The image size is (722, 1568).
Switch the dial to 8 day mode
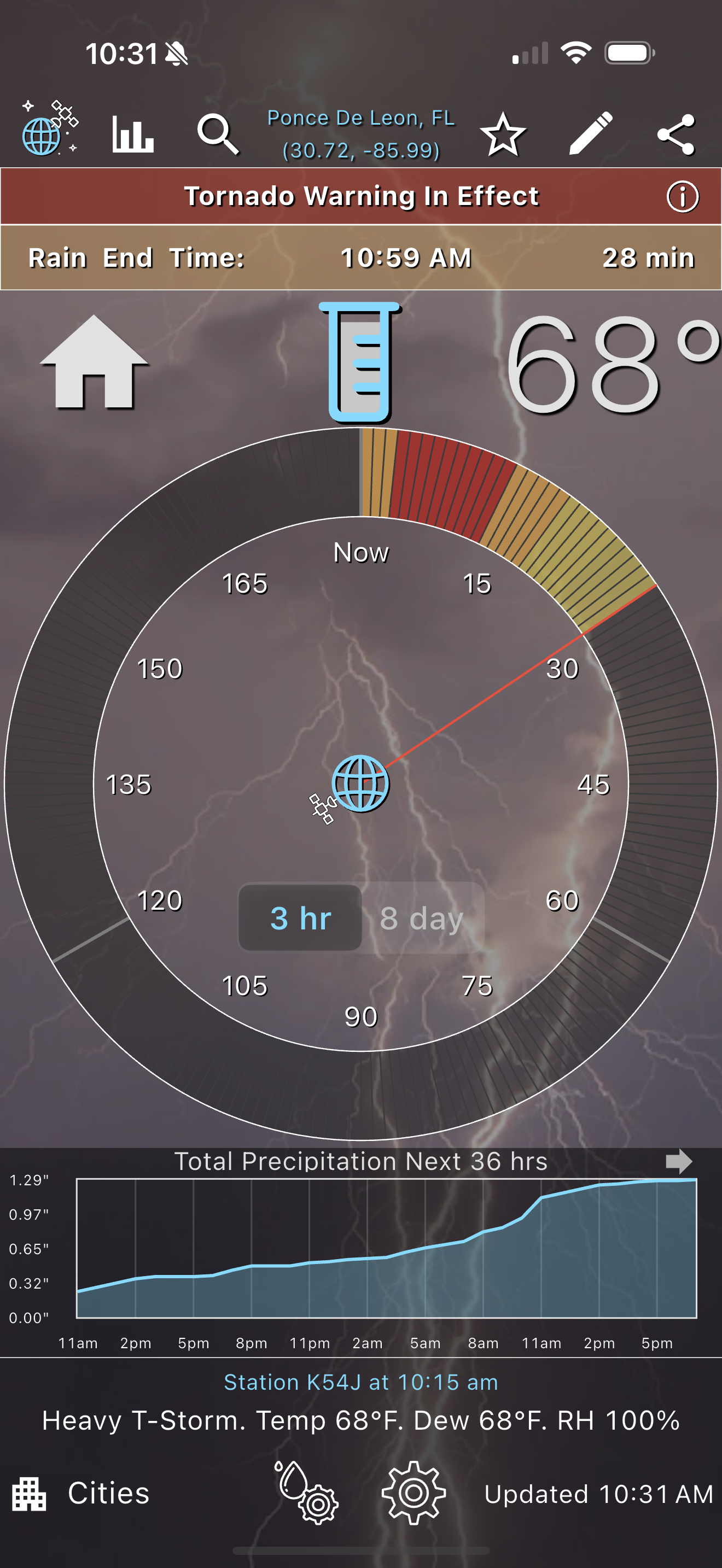click(x=421, y=919)
